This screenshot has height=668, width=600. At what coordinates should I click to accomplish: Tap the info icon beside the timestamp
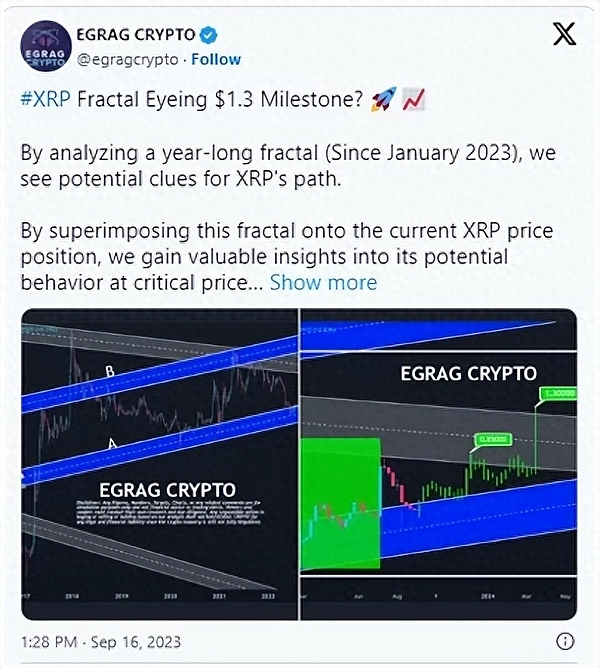click(x=565, y=640)
